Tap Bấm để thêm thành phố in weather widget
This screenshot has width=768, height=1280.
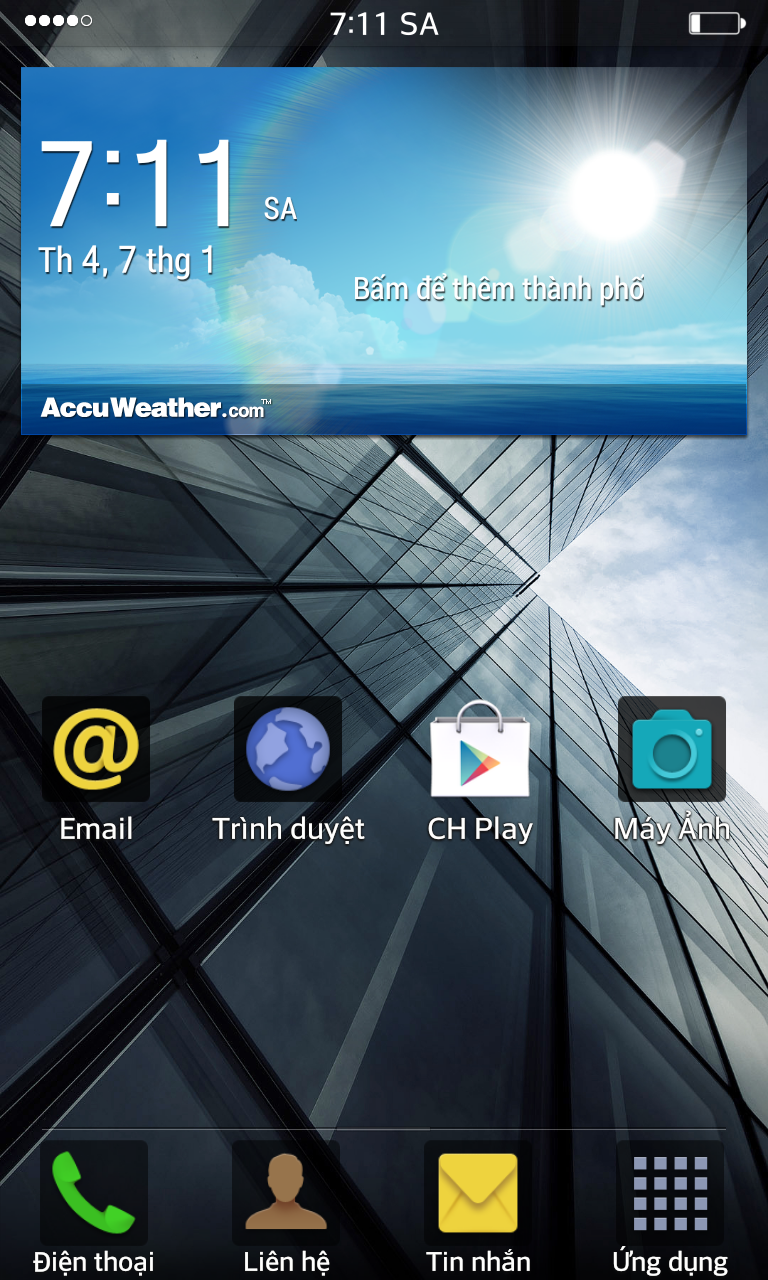pos(498,290)
